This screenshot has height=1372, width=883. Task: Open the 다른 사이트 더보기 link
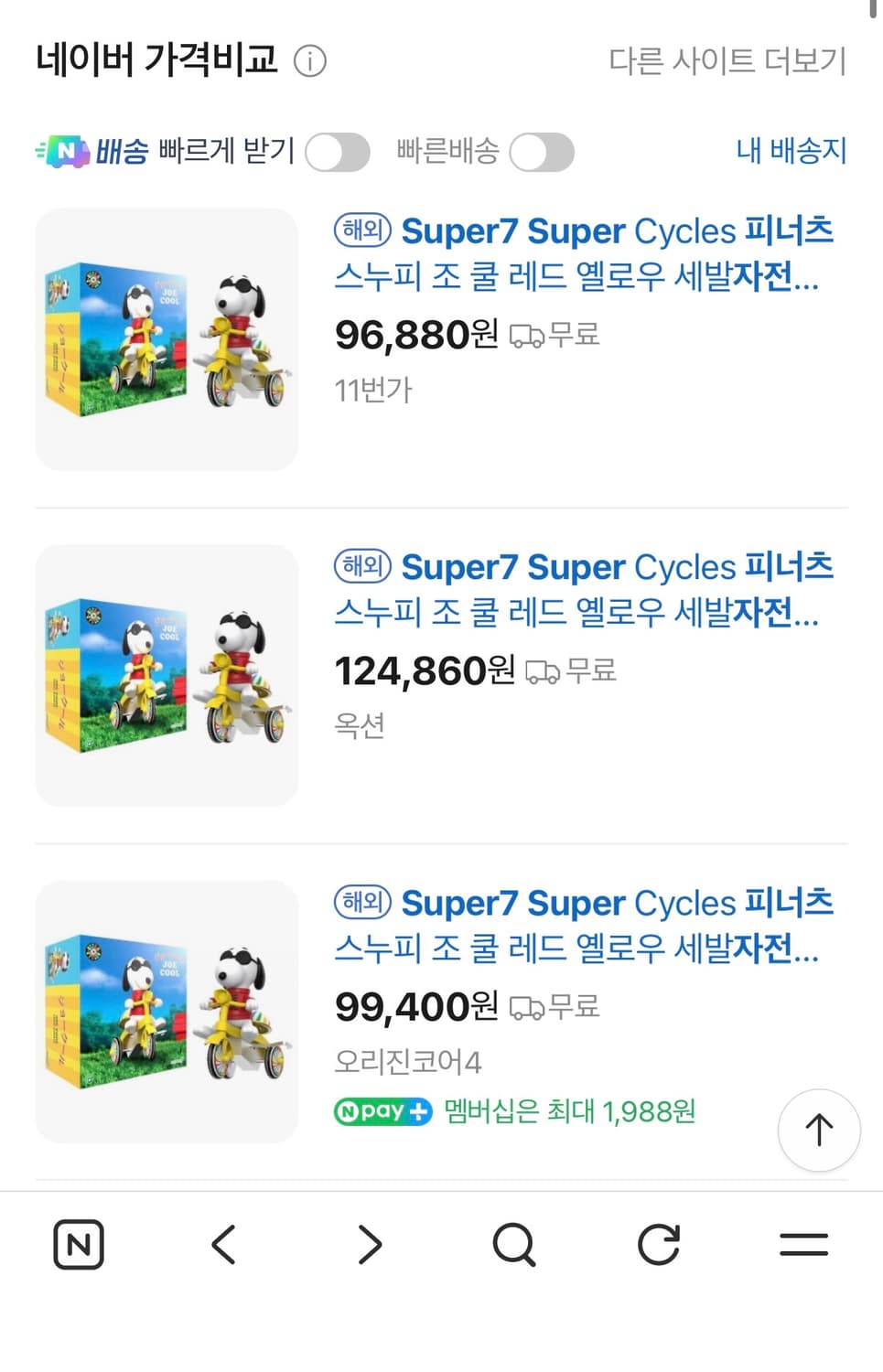pos(727,61)
